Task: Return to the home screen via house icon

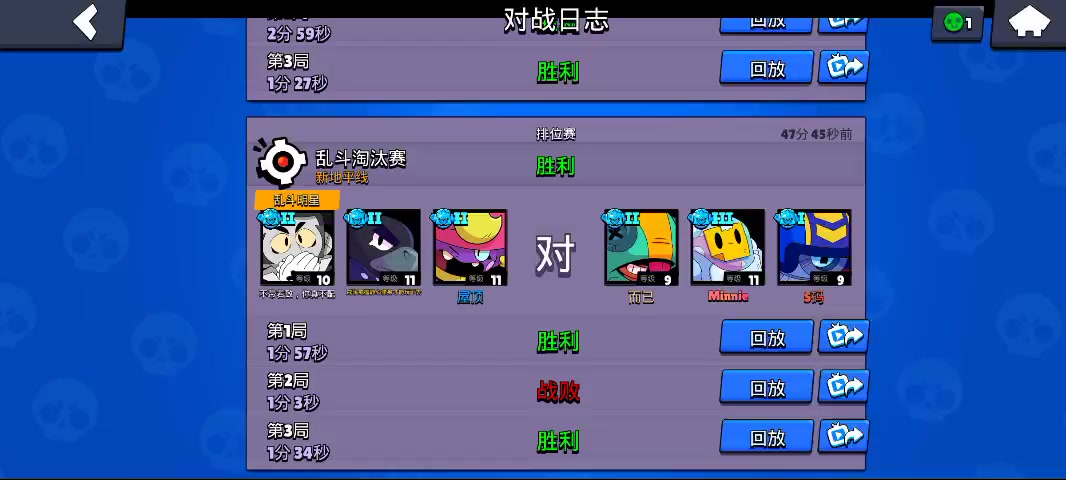Action: 1029,22
